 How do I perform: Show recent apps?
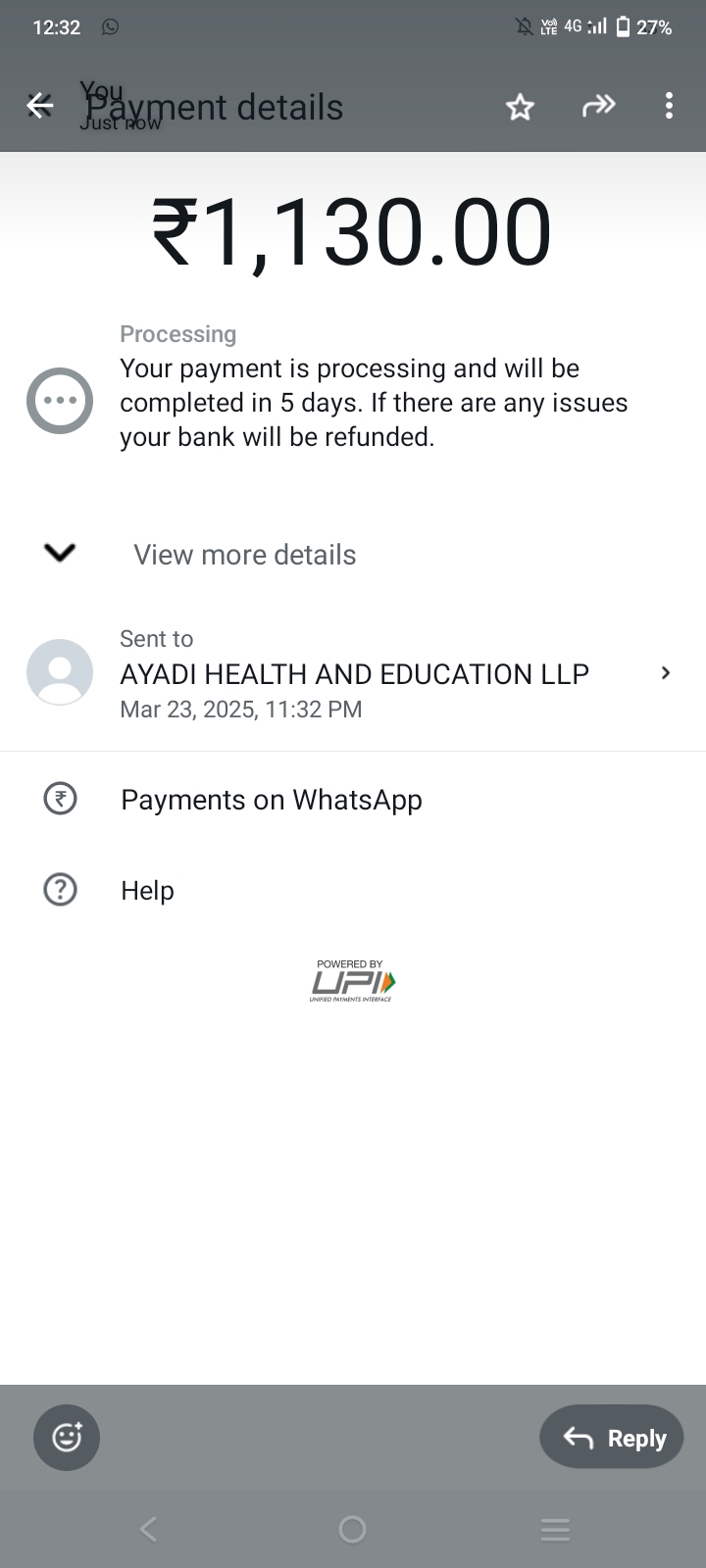pos(555,1530)
